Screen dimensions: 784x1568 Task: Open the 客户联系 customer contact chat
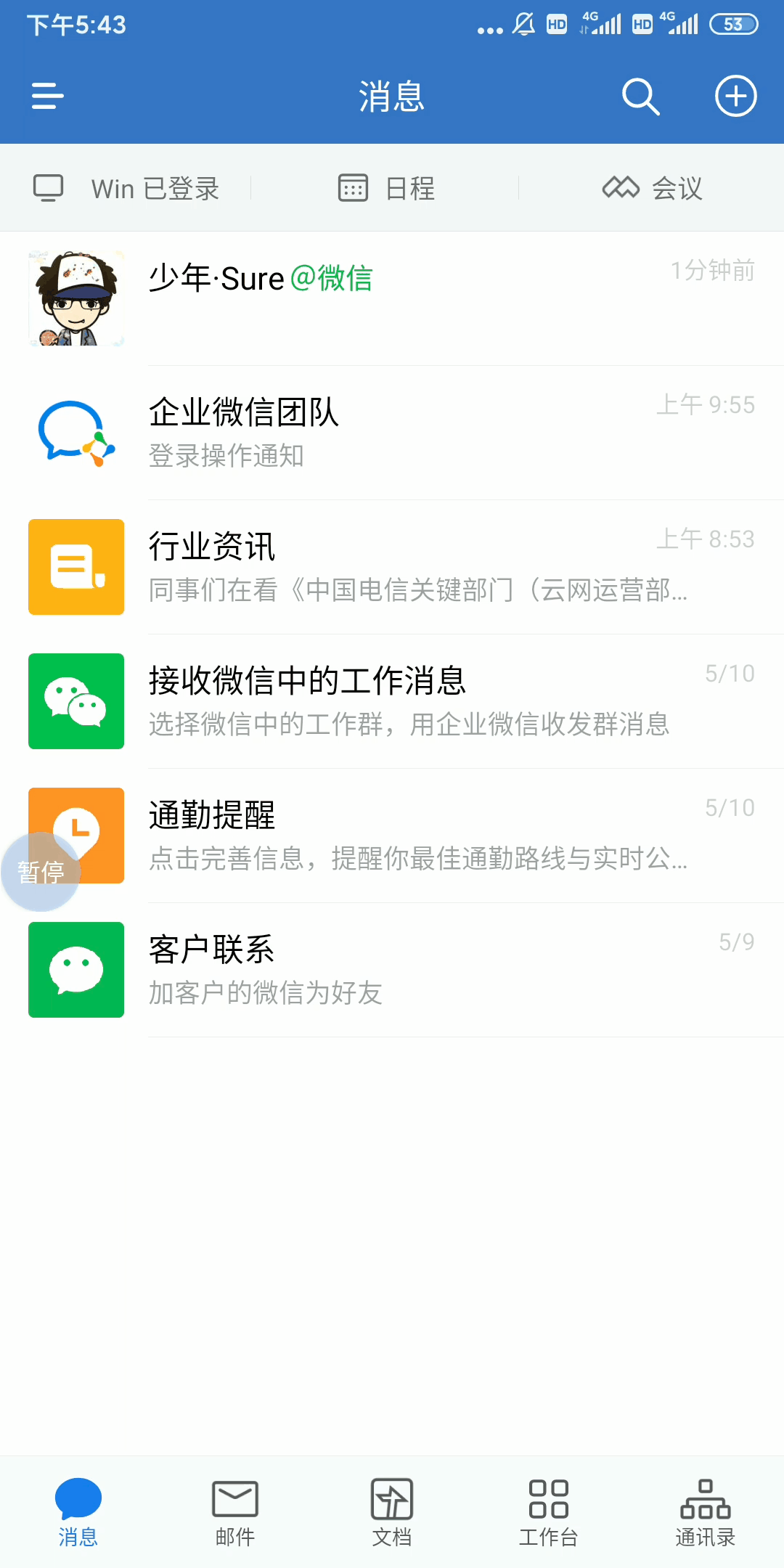click(x=392, y=969)
